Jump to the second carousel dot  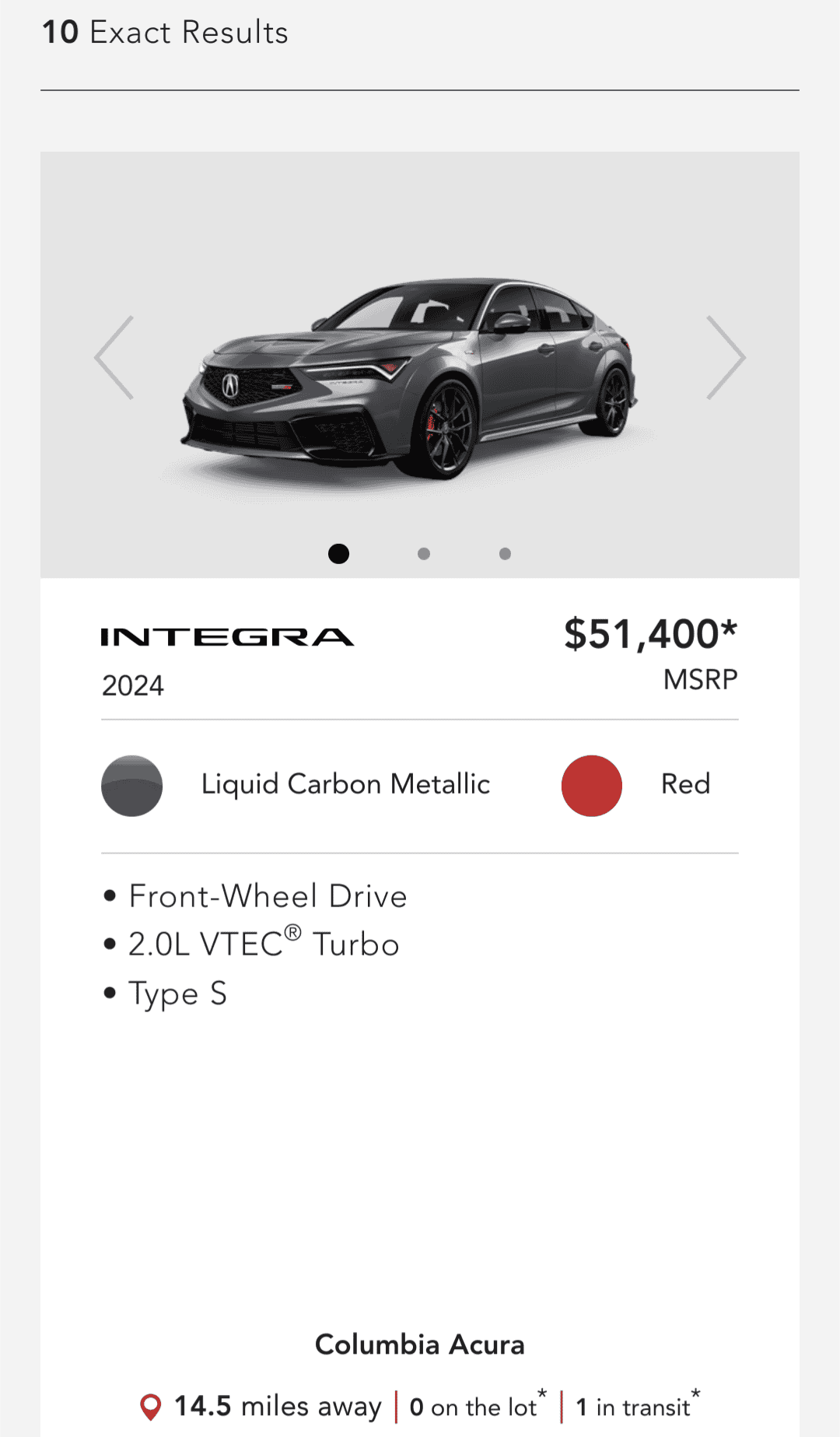[424, 554]
